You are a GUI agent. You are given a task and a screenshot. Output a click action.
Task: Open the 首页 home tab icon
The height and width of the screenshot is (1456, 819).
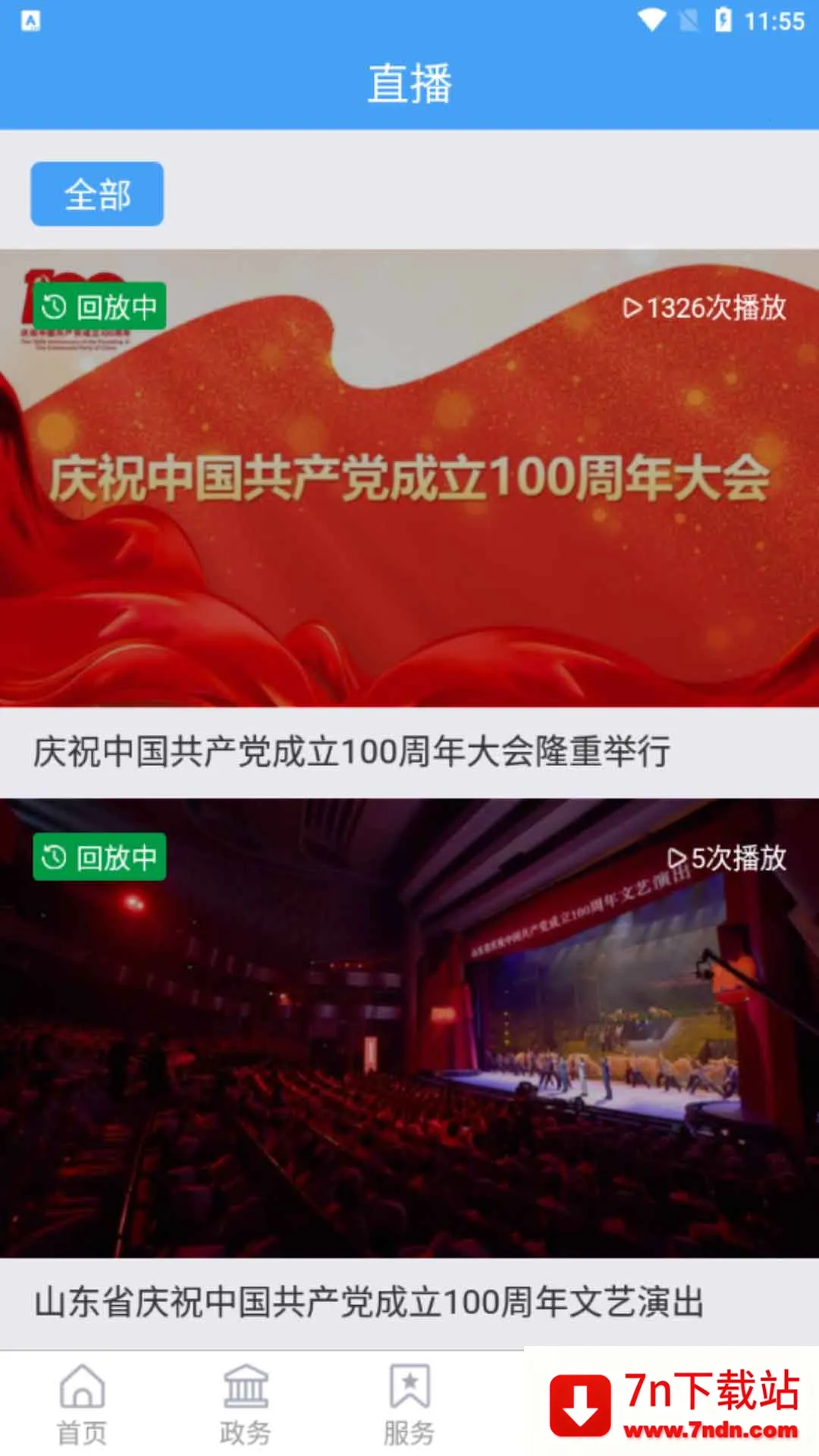82,1392
